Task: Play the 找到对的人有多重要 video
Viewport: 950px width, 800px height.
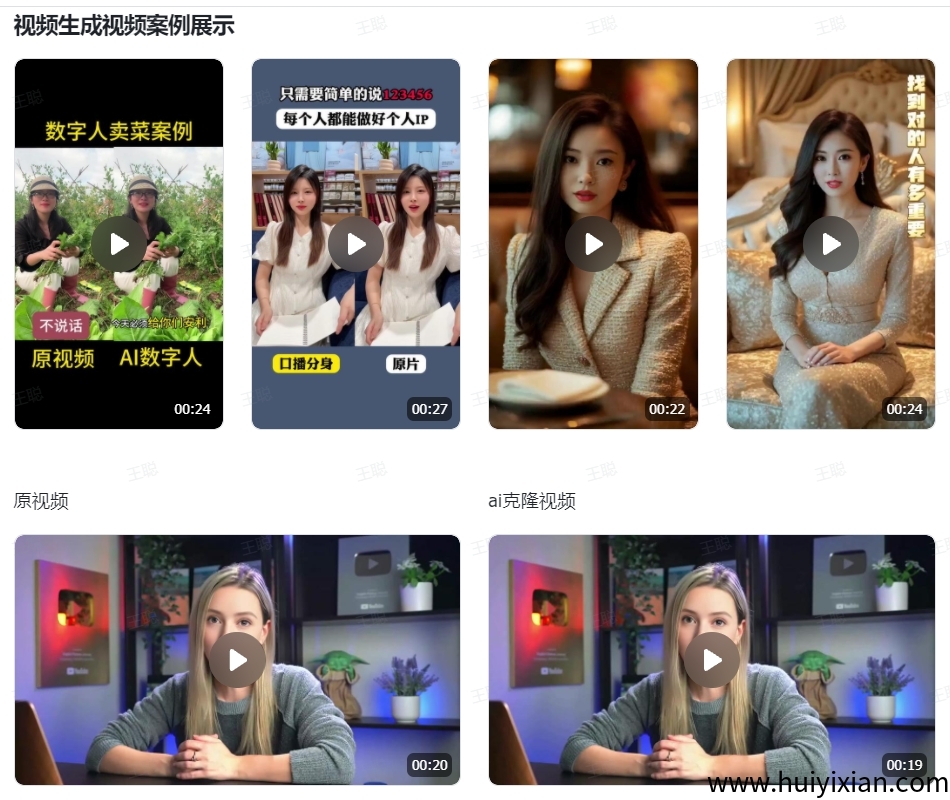Action: [831, 244]
